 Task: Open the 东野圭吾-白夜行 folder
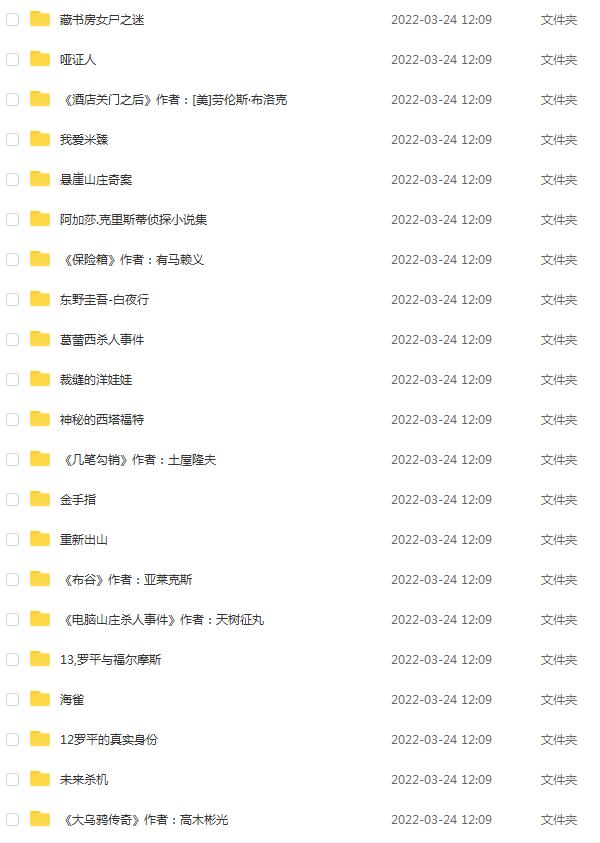point(104,299)
